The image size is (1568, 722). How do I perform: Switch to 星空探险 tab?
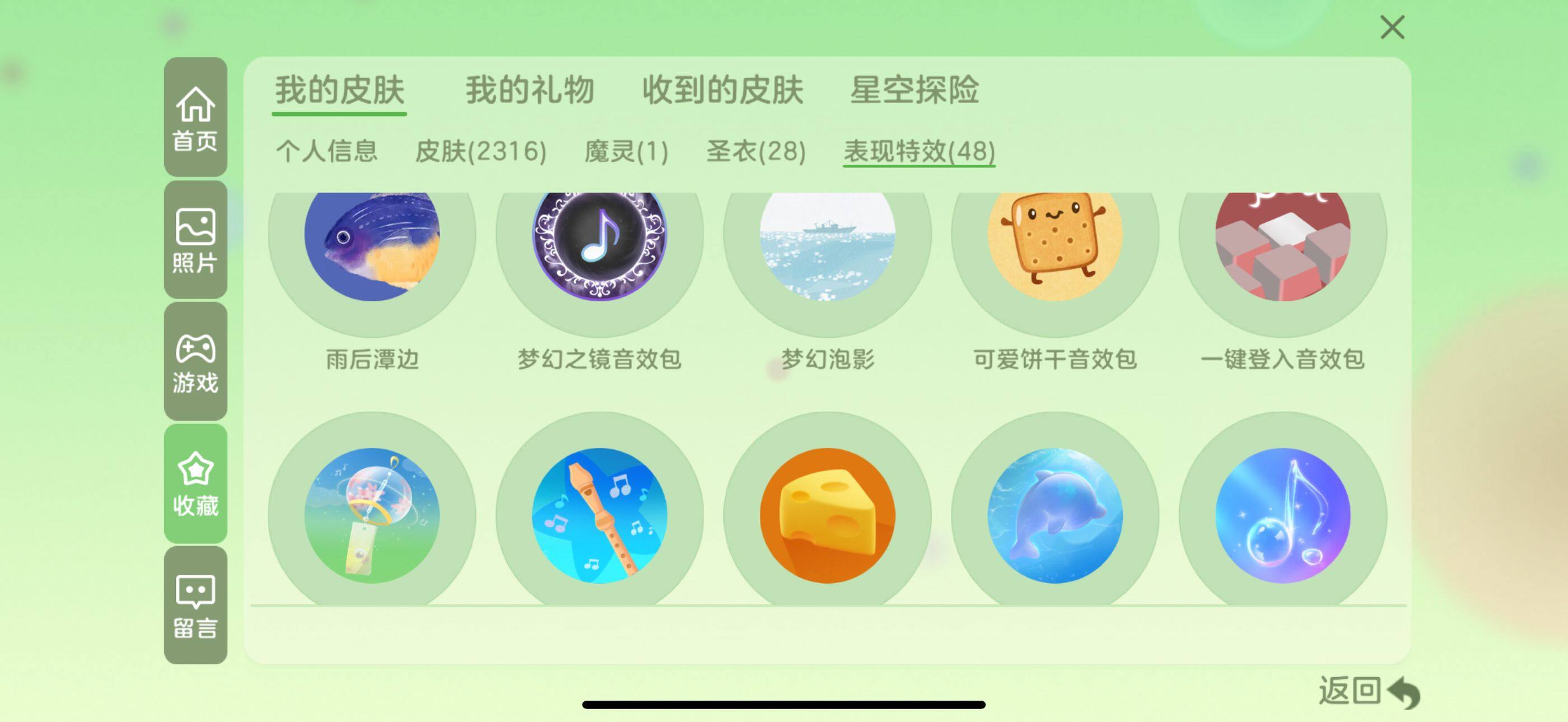point(914,91)
